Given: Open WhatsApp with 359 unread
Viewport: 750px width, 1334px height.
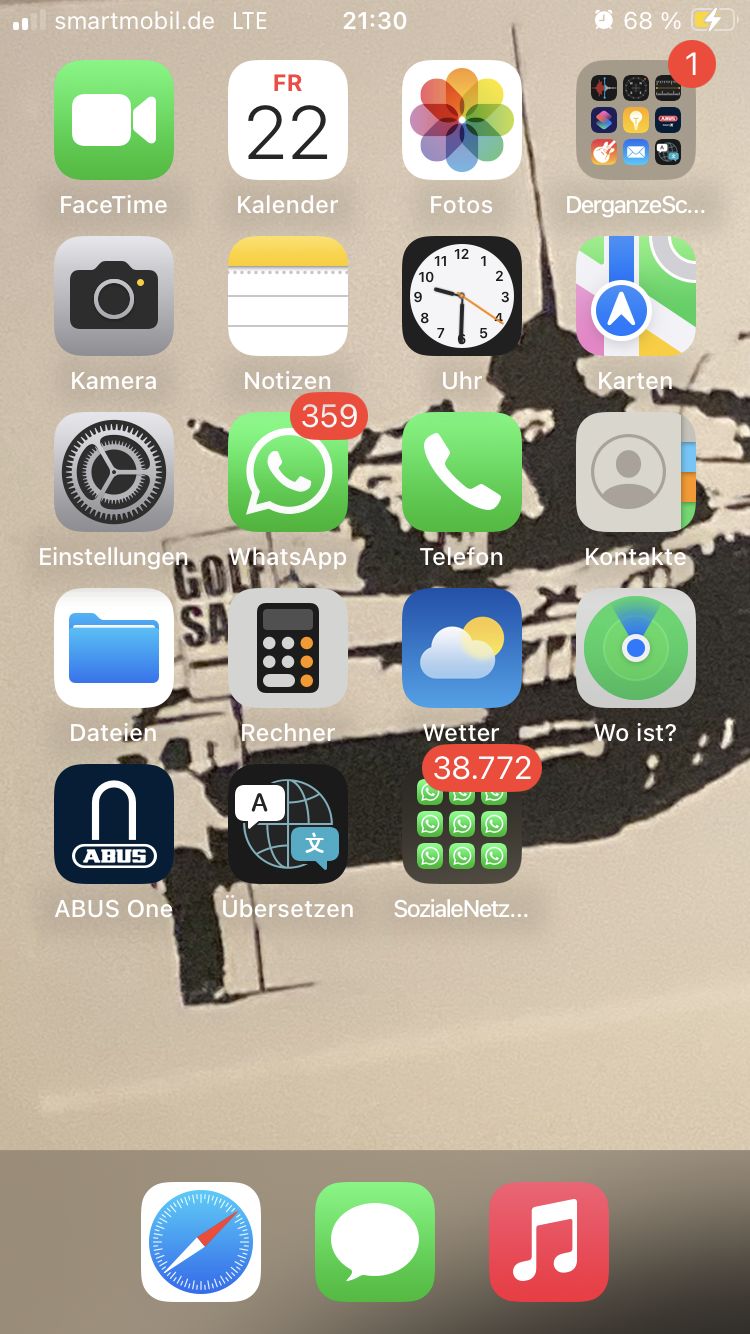Looking at the screenshot, I should (x=288, y=472).
